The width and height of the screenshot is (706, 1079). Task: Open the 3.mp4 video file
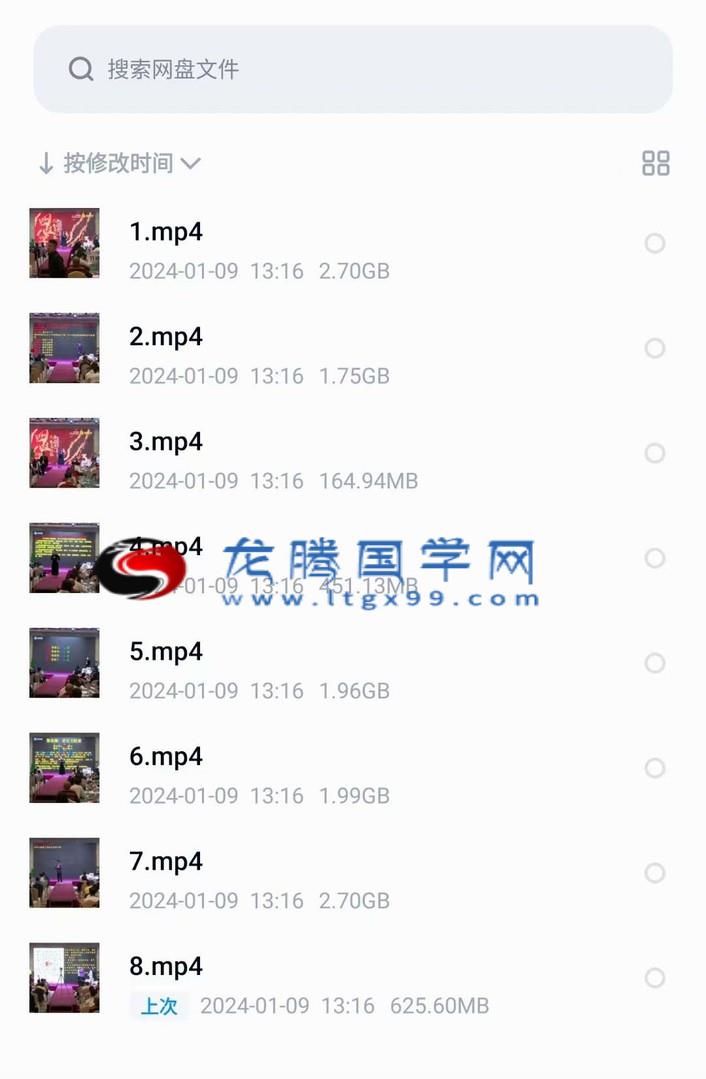(166, 442)
